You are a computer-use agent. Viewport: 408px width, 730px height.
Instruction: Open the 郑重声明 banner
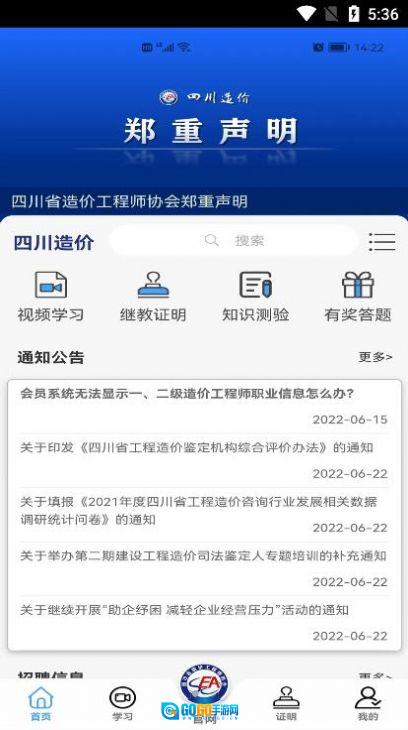pyautogui.click(x=204, y=121)
